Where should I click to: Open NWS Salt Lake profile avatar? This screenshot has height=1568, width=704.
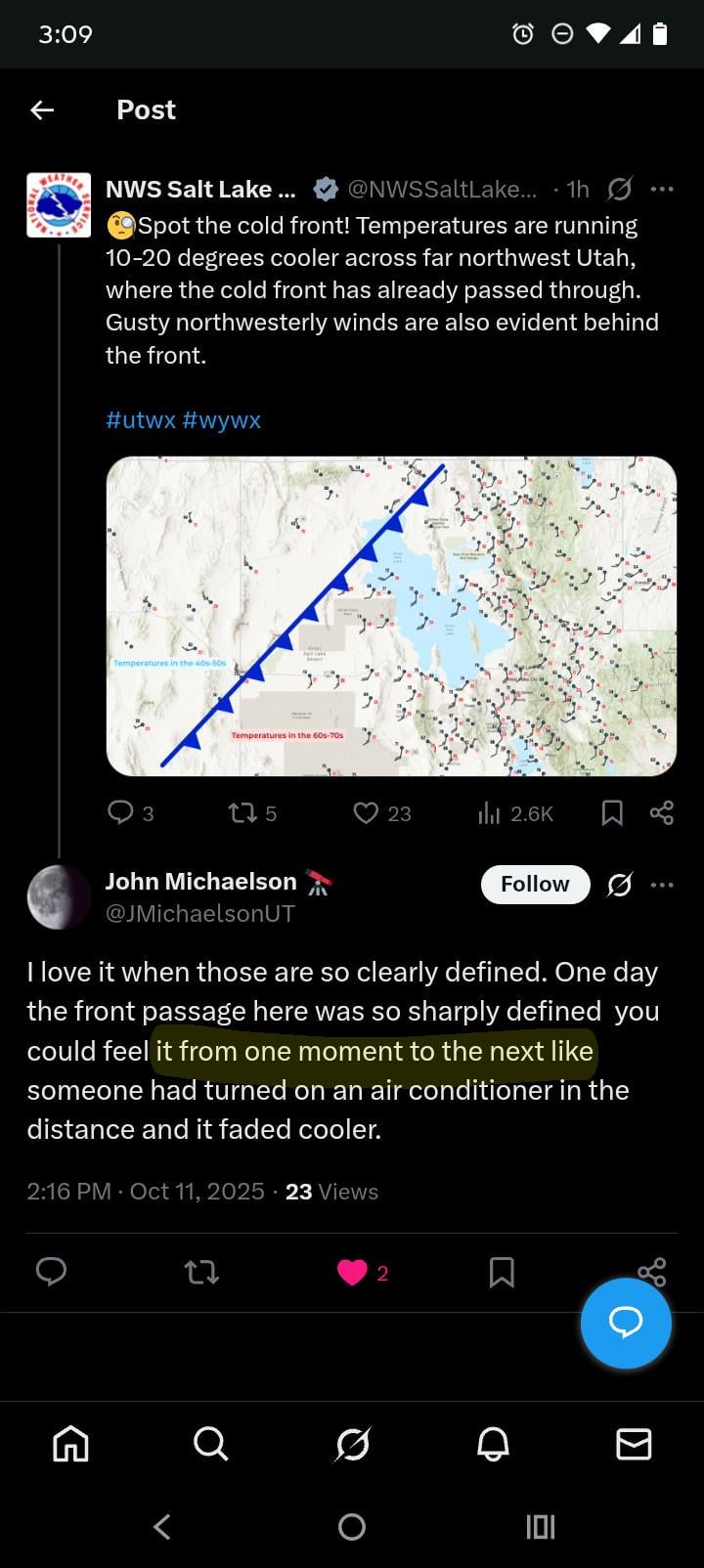pyautogui.click(x=59, y=205)
